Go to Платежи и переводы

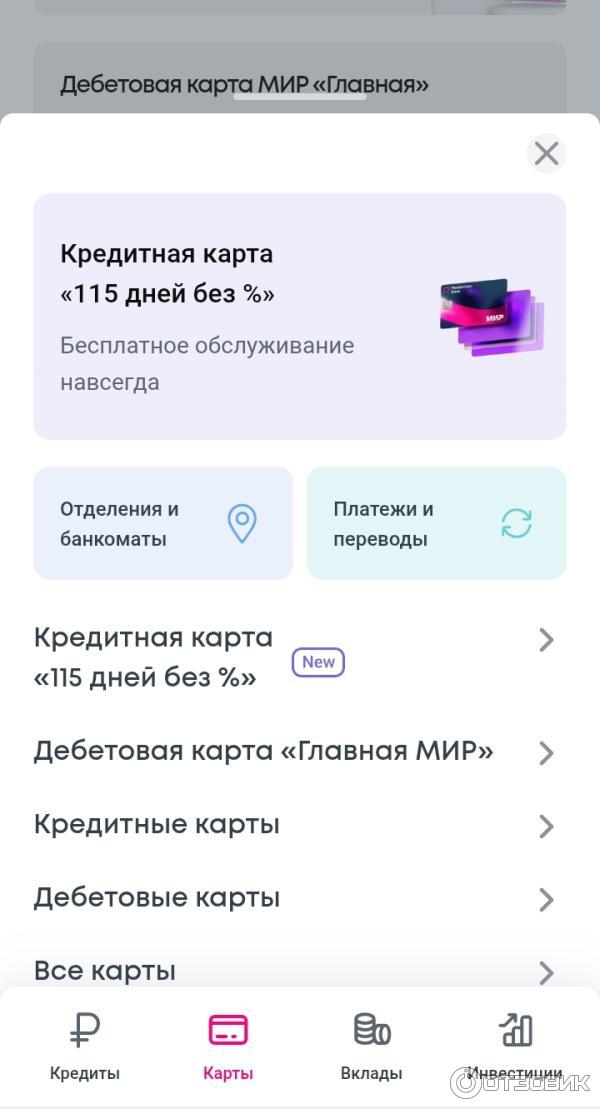click(436, 523)
